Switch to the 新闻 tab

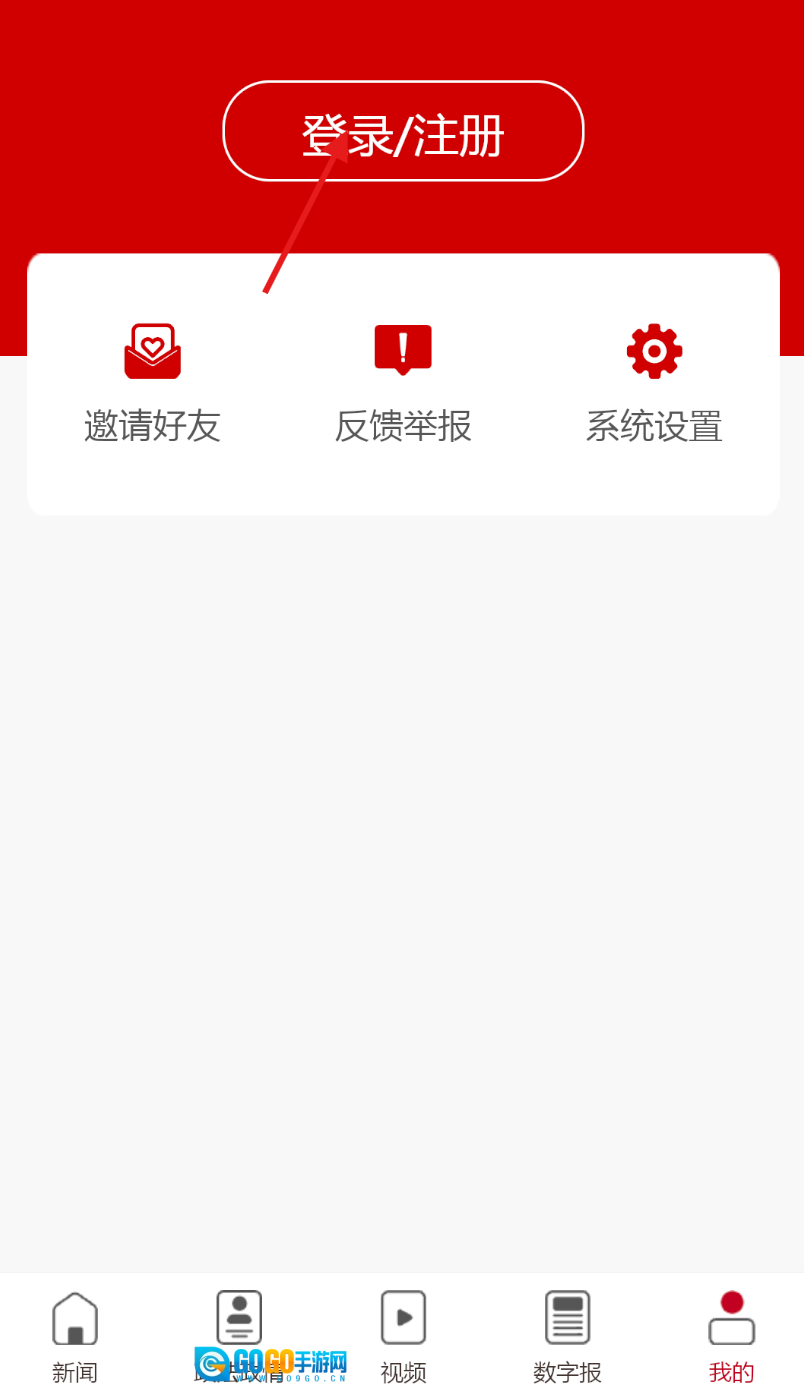pos(75,1334)
